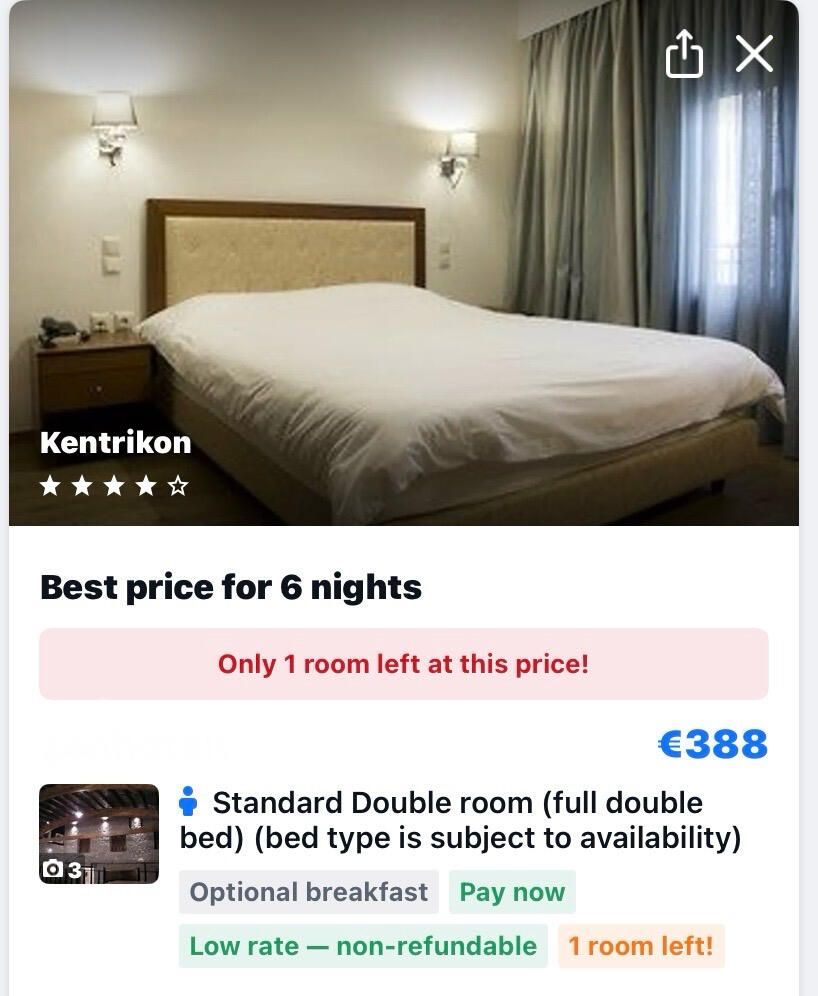Select the Standard Double room offer
This screenshot has width=818, height=996.
pos(460,820)
